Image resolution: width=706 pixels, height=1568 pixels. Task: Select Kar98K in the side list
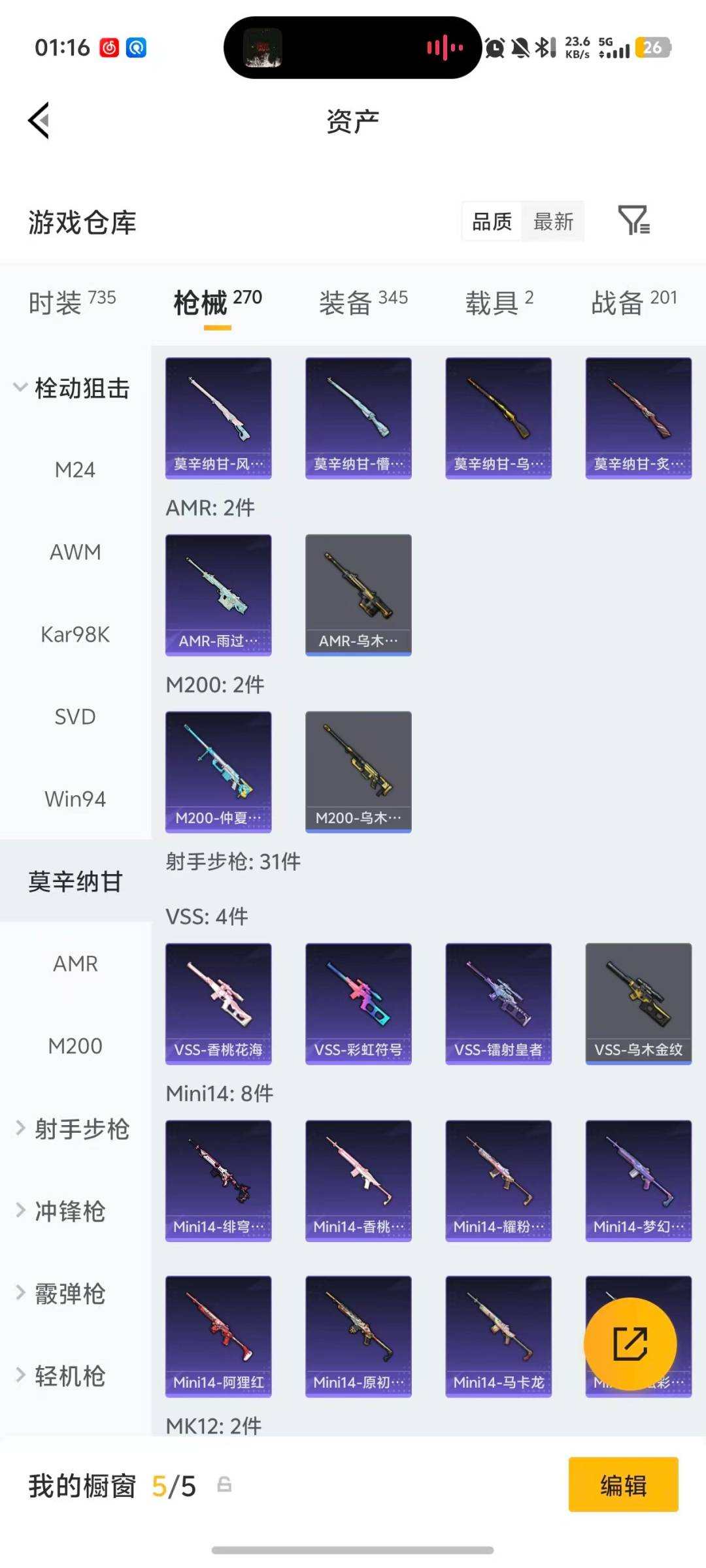(x=75, y=634)
